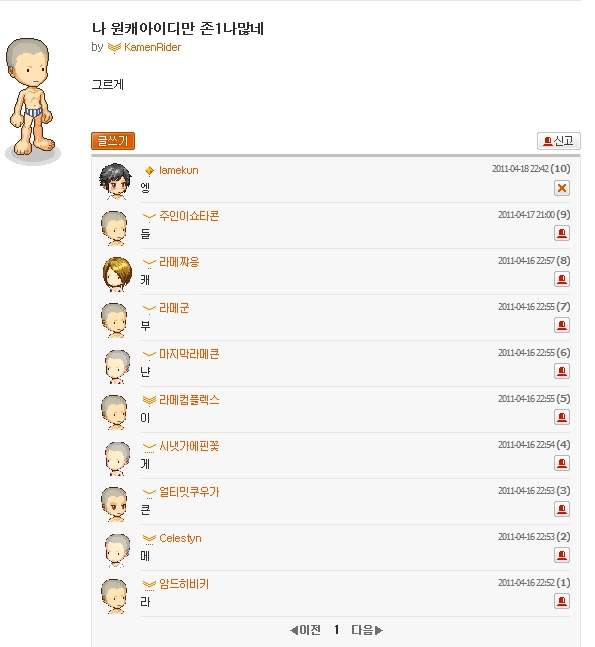Report the comment by 라메짜응
595x647 pixels.
click(x=562, y=279)
